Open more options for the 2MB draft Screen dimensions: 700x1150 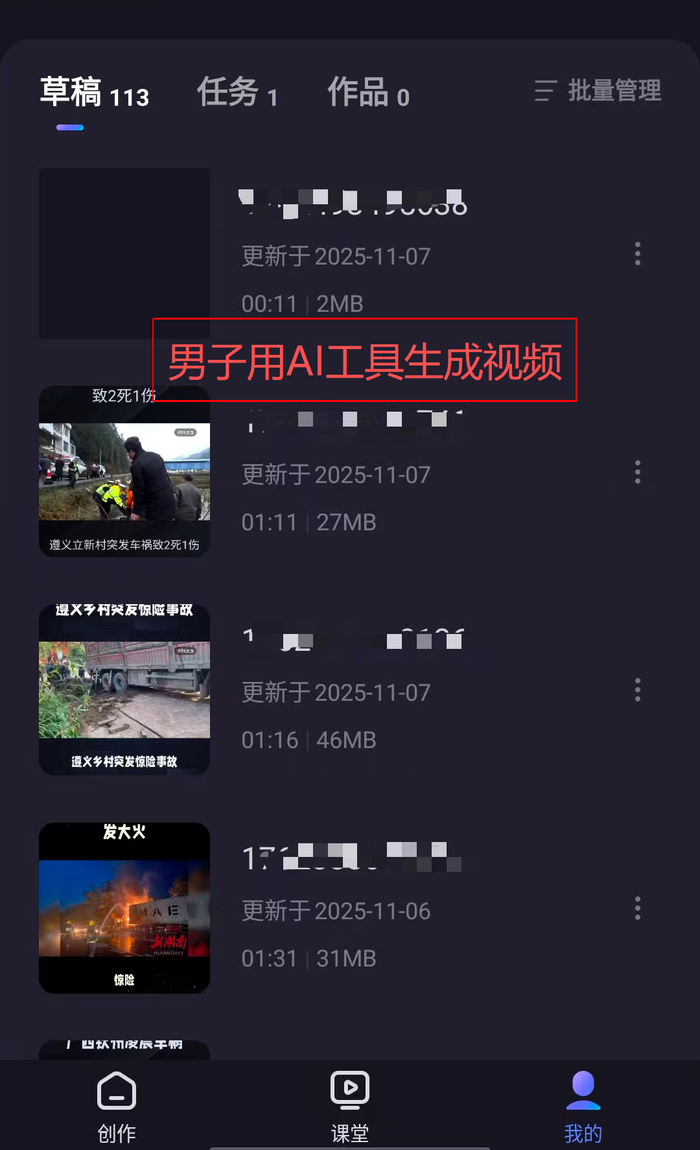[637, 254]
